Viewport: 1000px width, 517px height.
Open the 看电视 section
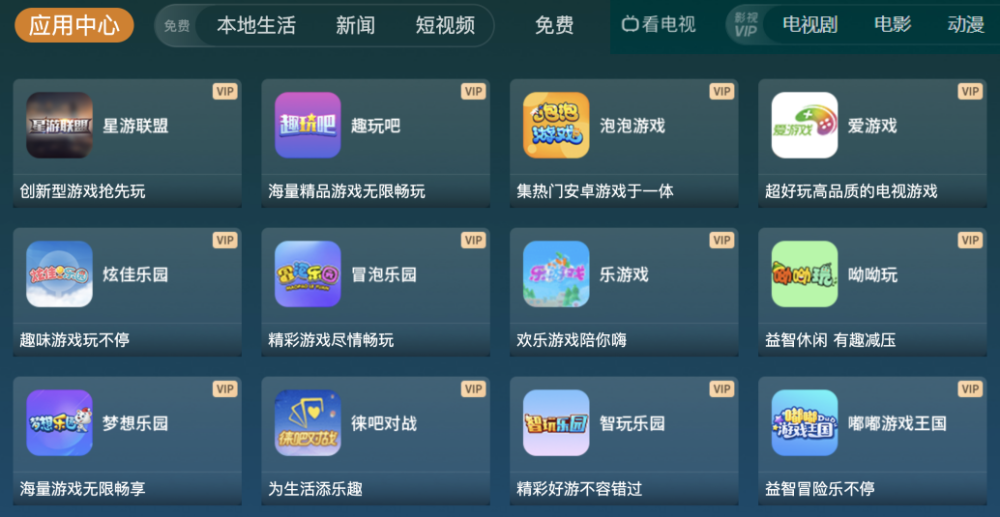[x=659, y=25]
